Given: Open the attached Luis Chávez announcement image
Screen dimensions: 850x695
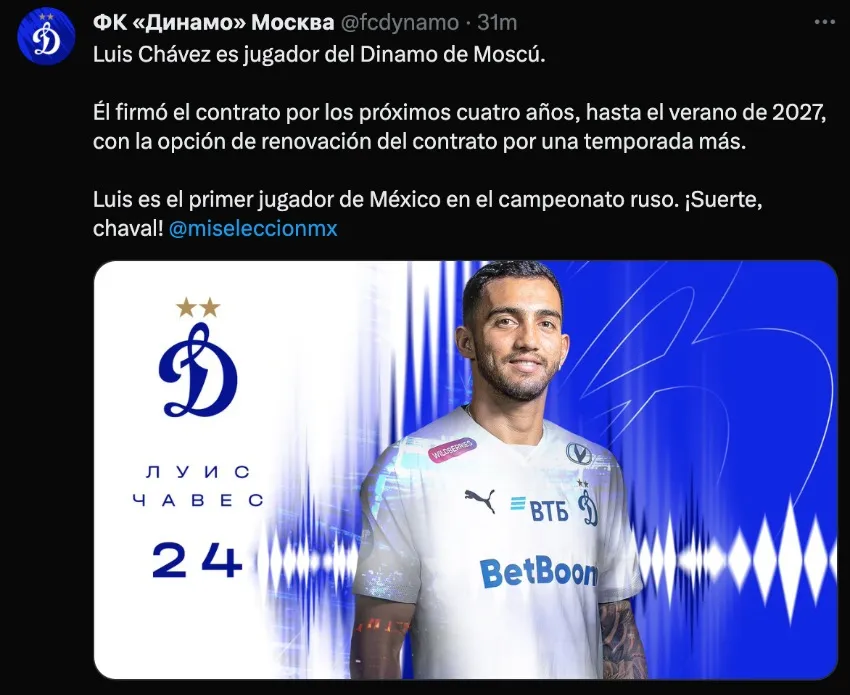Looking at the screenshot, I should [465, 470].
